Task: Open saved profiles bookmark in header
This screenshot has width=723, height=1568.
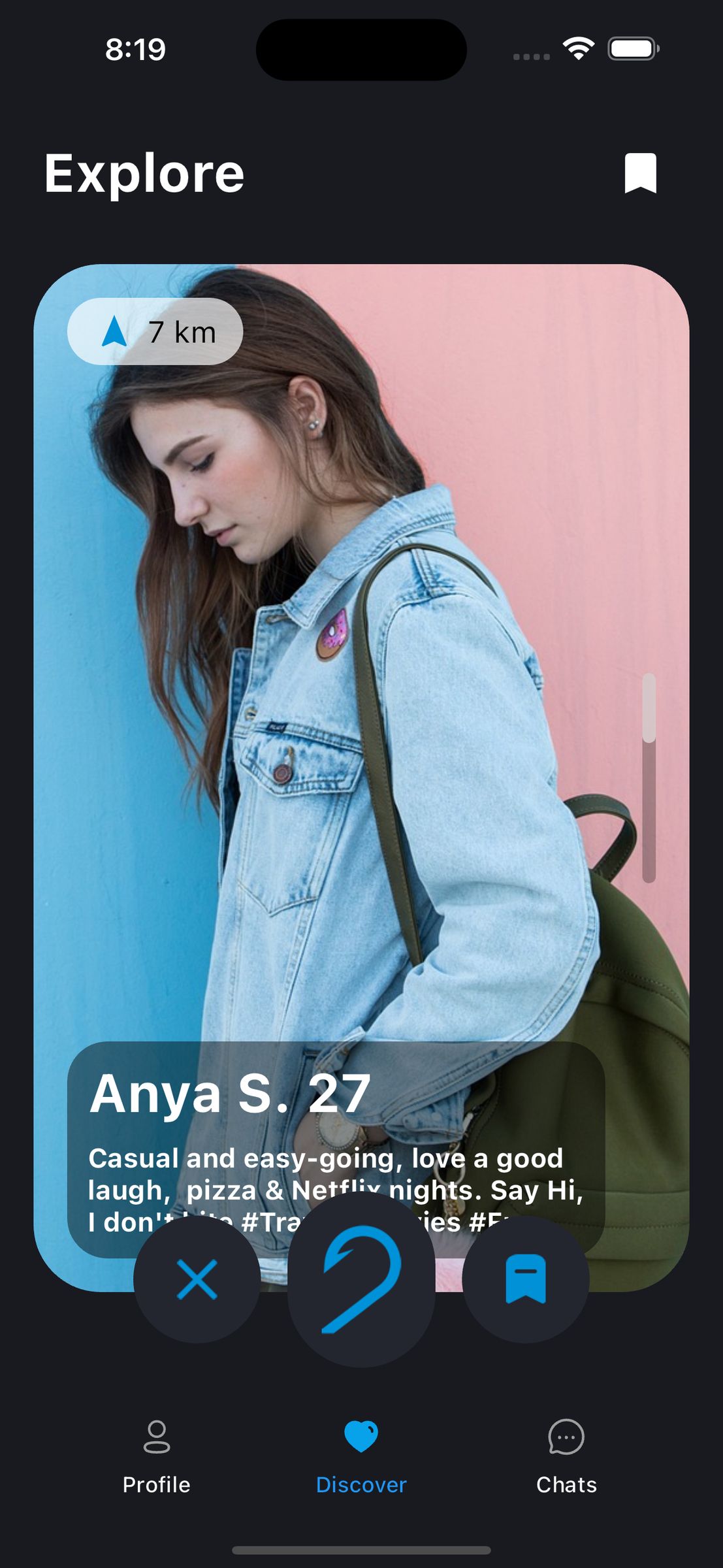Action: [640, 173]
